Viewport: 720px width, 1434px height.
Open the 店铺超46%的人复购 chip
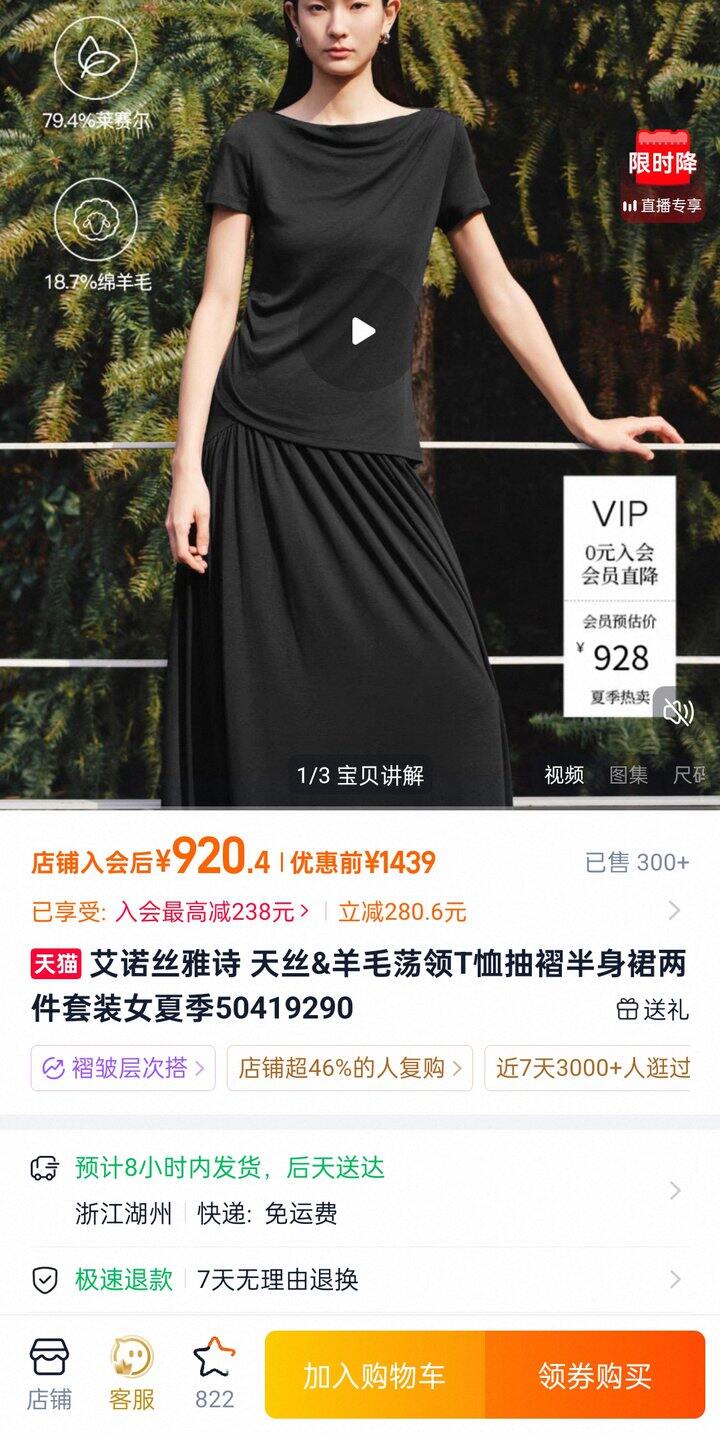click(x=350, y=1068)
